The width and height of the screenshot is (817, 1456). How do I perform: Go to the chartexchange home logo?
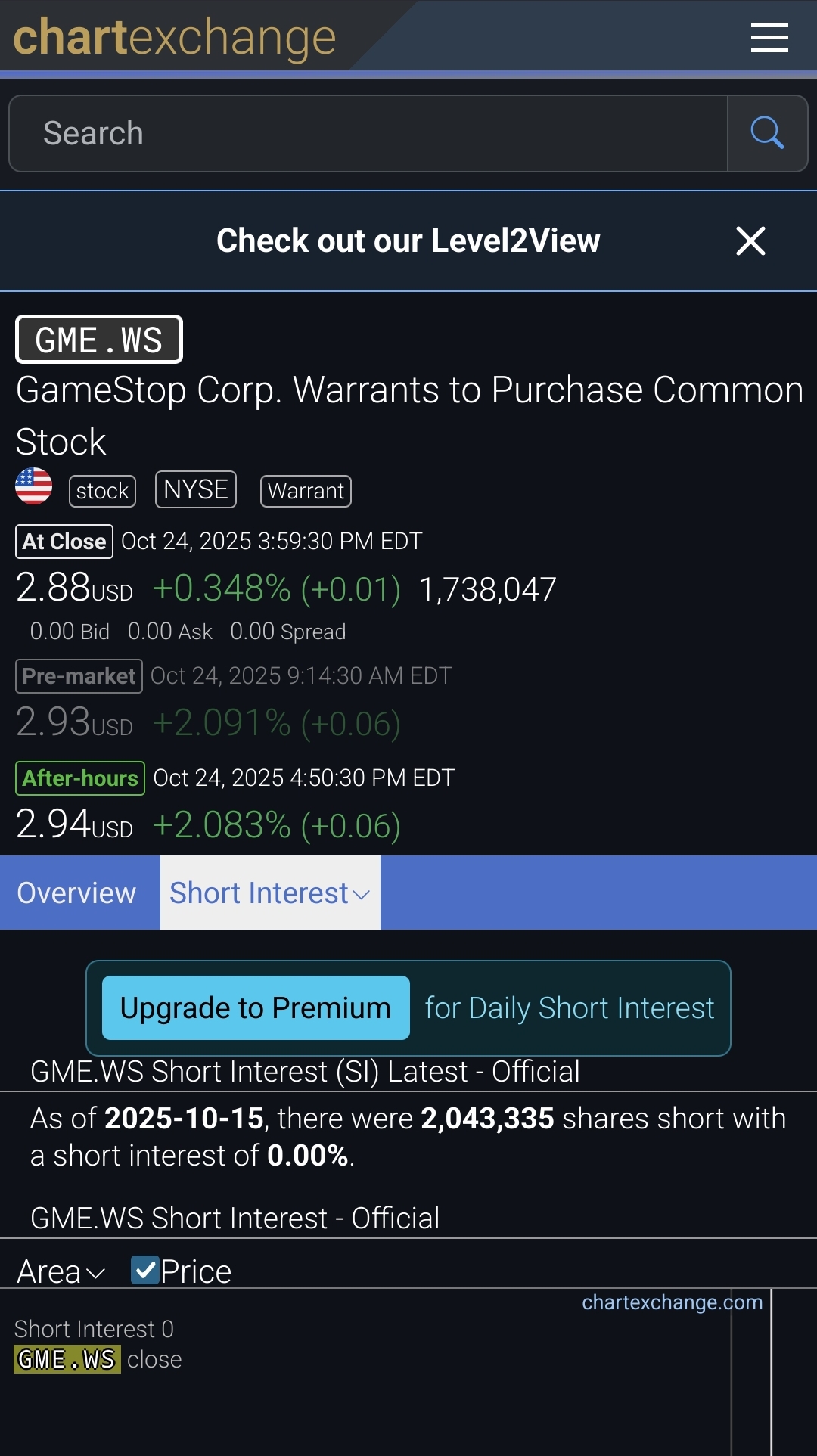pyautogui.click(x=175, y=37)
